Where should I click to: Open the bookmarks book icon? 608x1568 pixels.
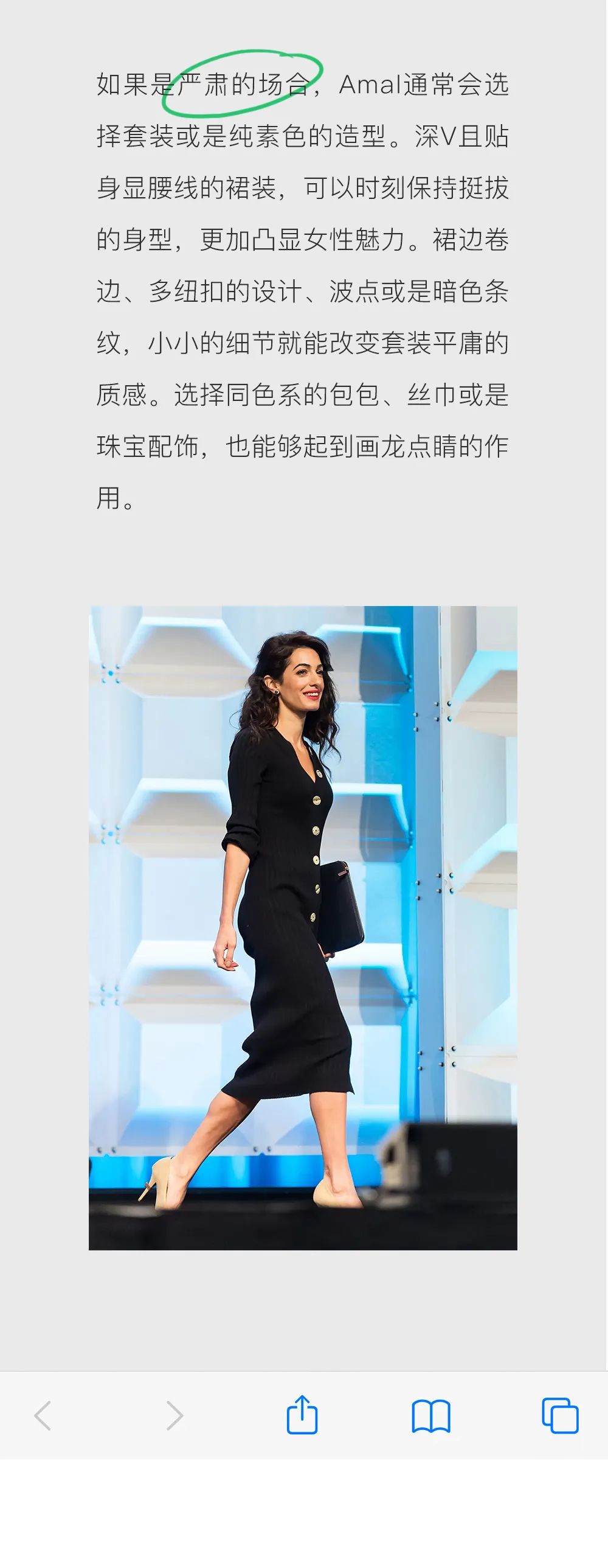click(431, 1416)
